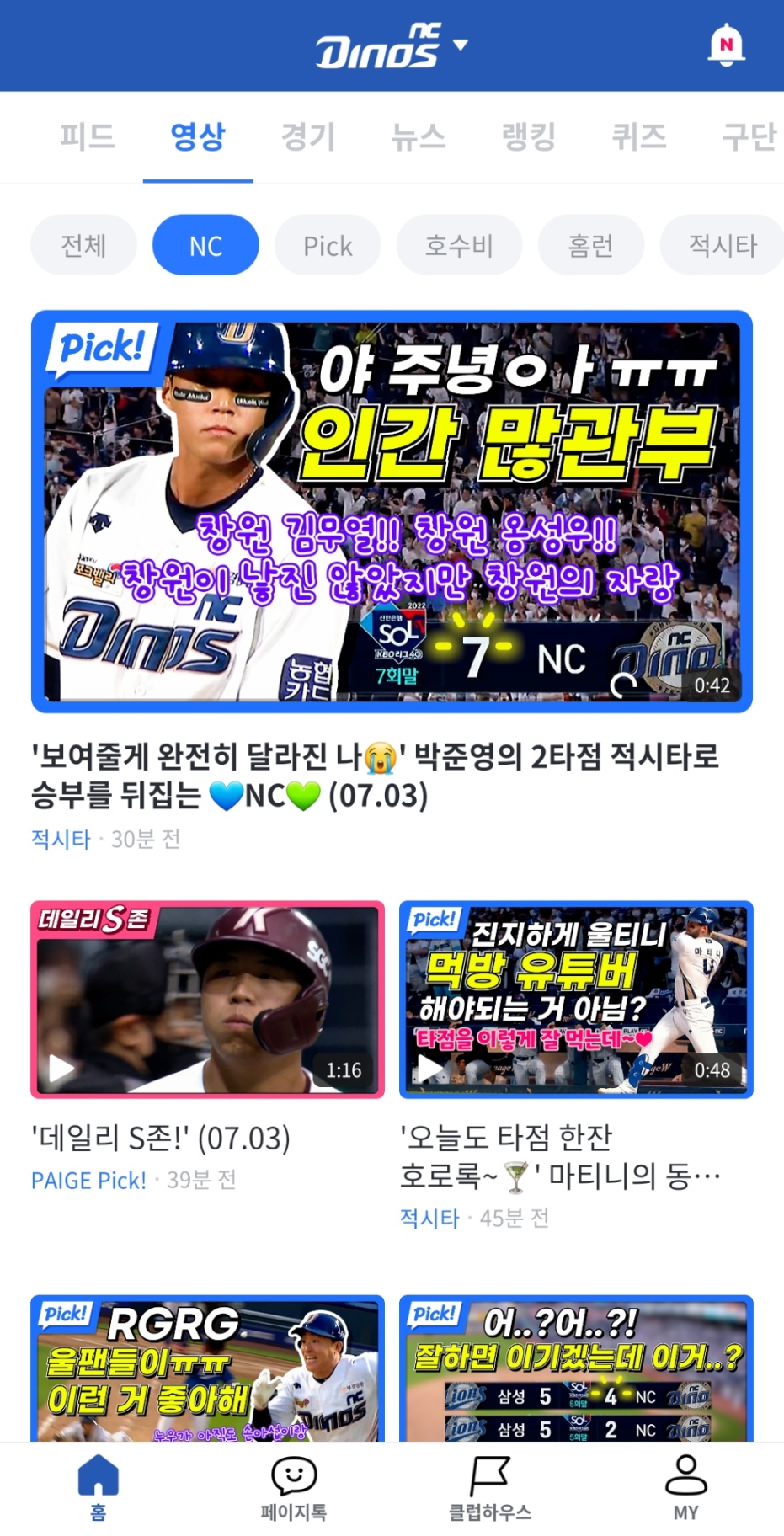
Task: Open the 삼성 5 NC 4 video thumbnail
Action: click(576, 1368)
